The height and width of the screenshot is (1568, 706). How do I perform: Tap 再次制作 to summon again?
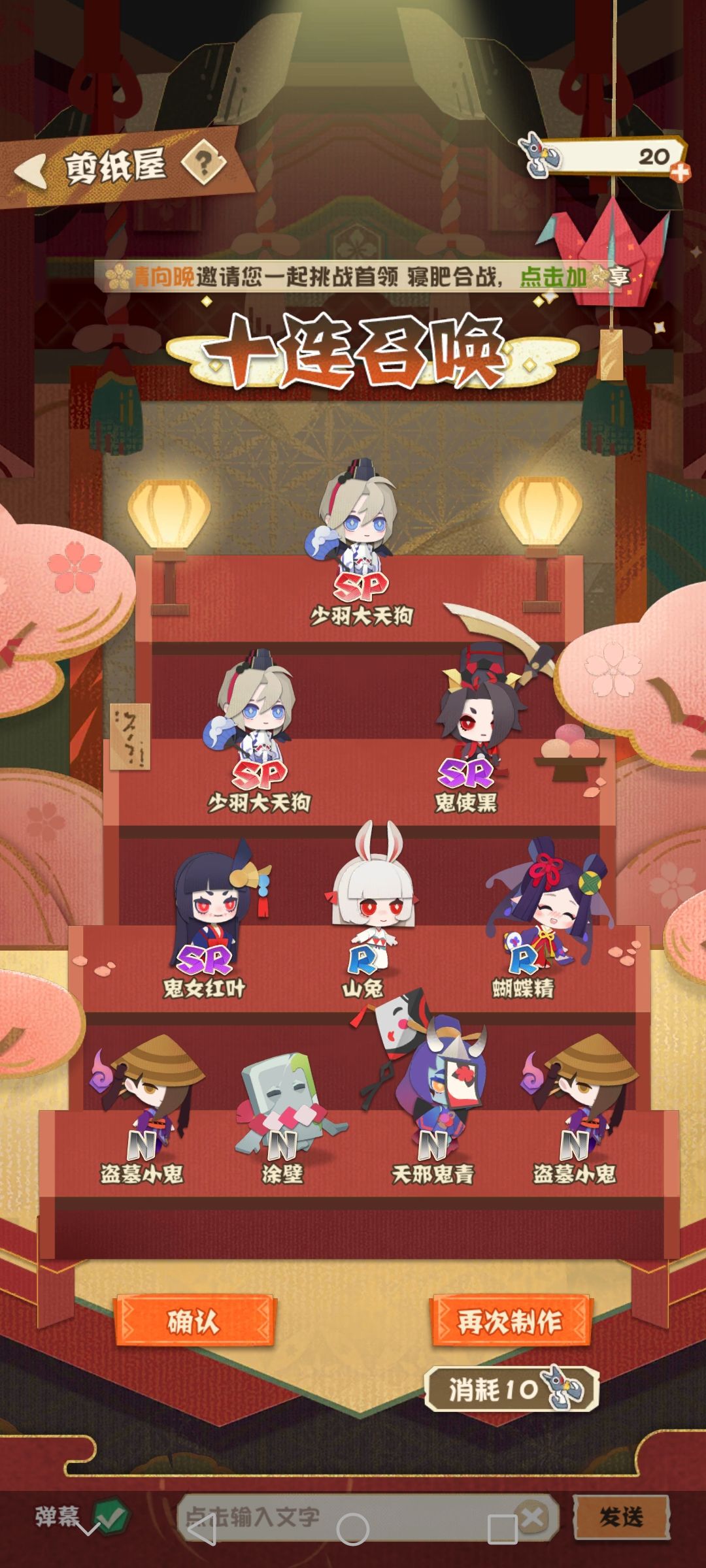pyautogui.click(x=510, y=1321)
